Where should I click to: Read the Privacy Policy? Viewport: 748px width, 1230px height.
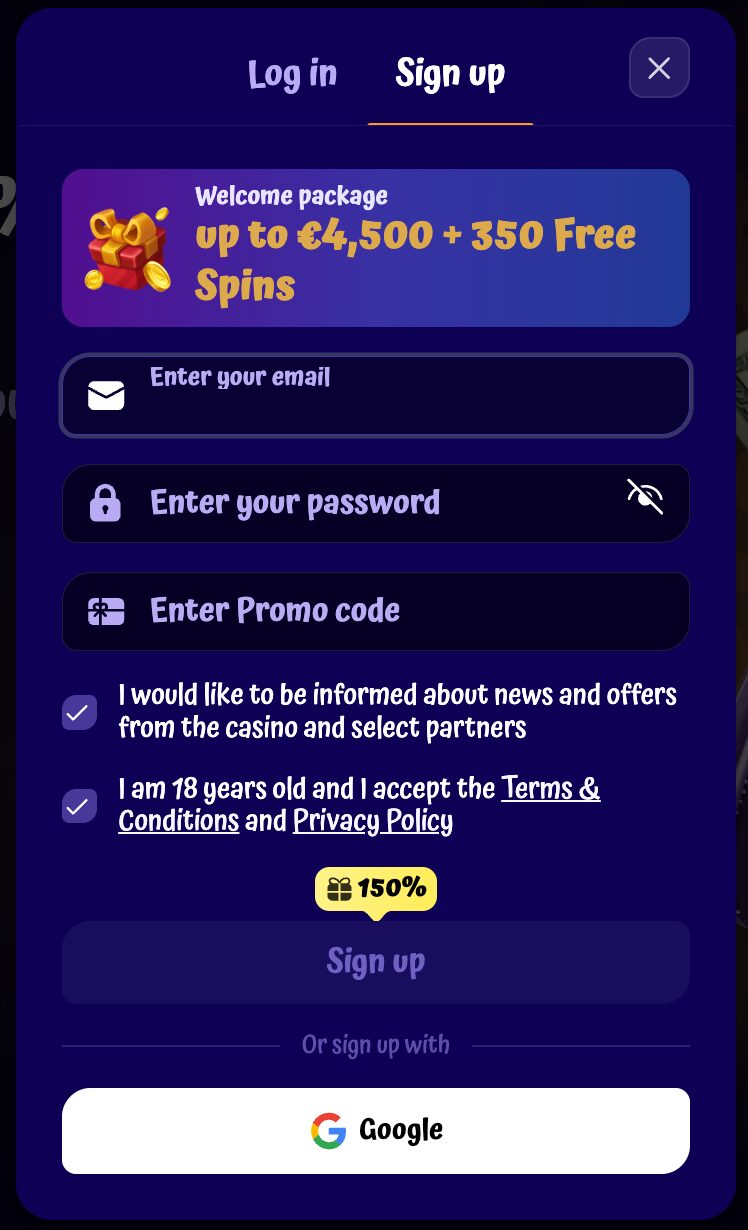pyautogui.click(x=372, y=822)
